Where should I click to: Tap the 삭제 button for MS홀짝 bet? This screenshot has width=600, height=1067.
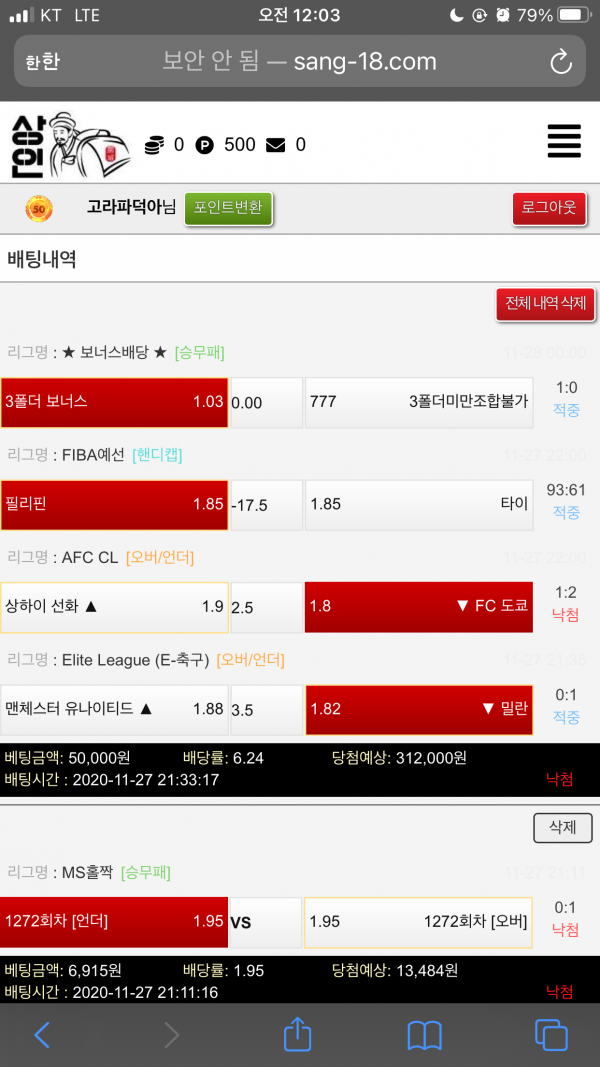(x=562, y=827)
